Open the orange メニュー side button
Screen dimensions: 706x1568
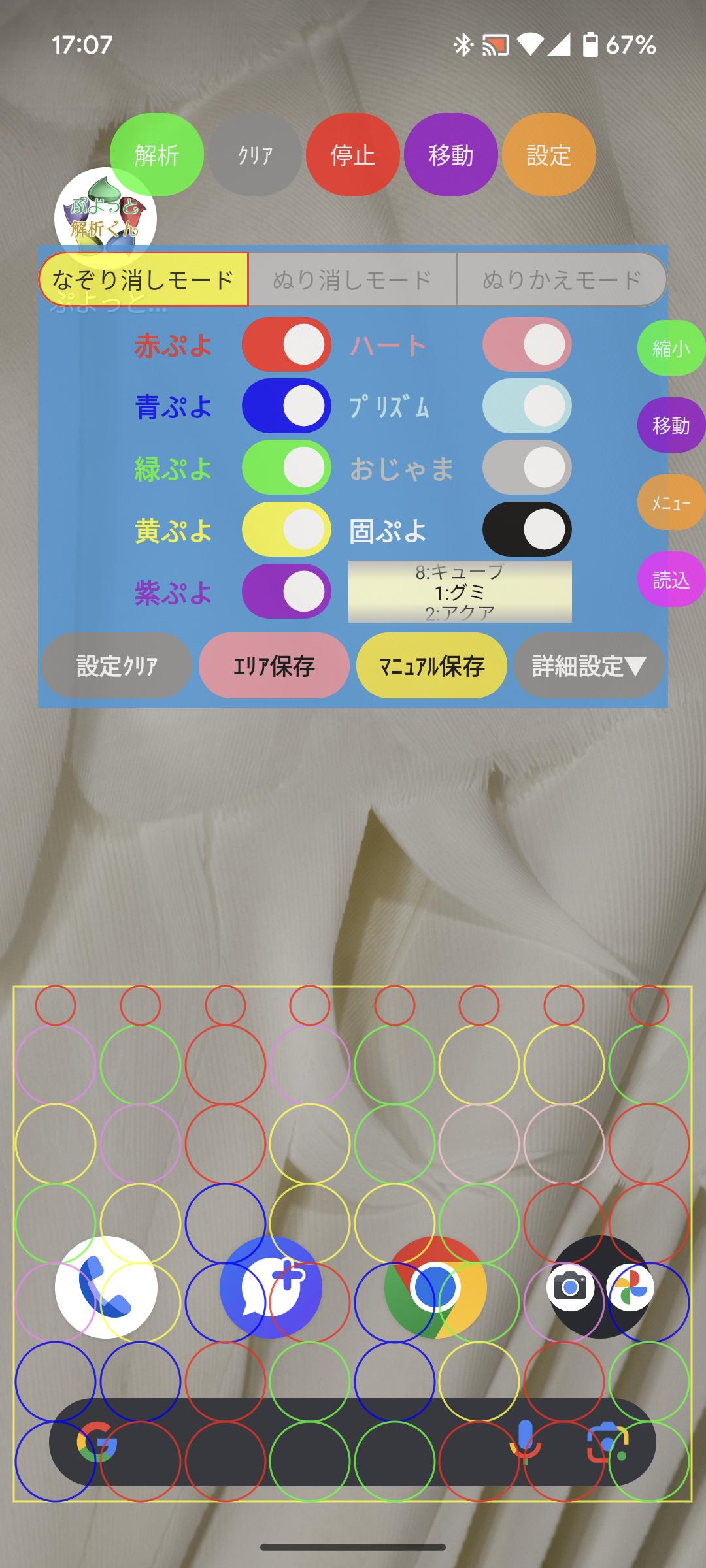[671, 502]
